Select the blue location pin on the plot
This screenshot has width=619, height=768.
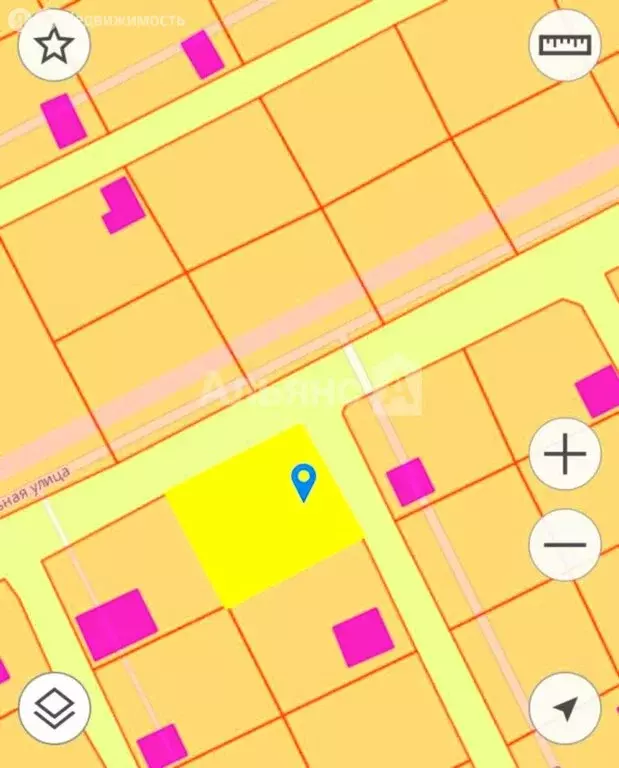303,482
